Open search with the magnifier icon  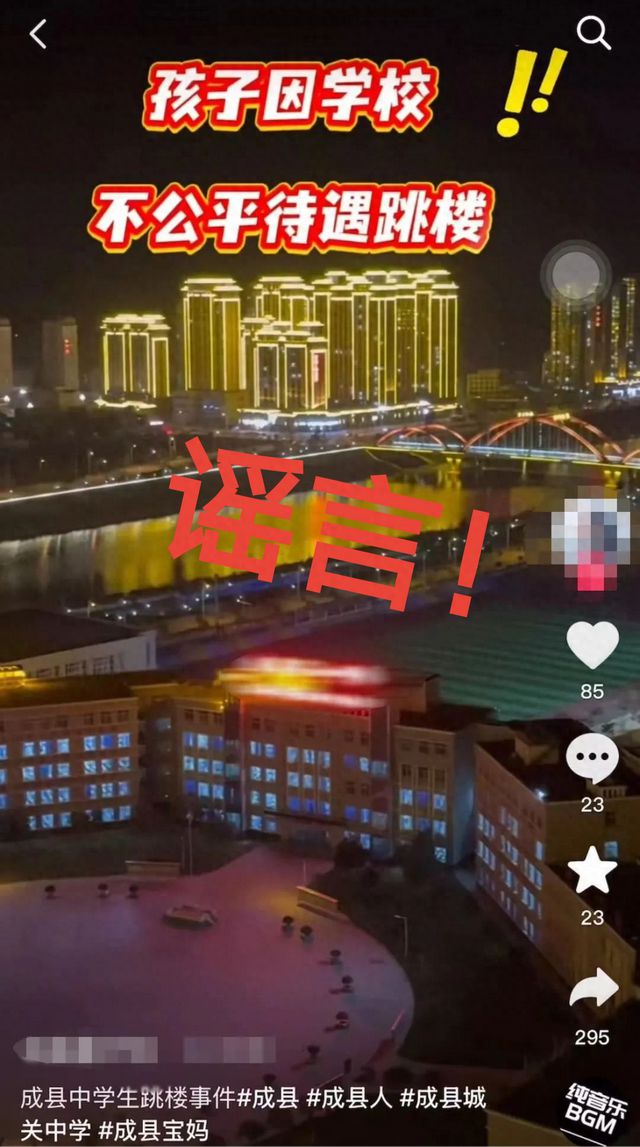tap(594, 34)
